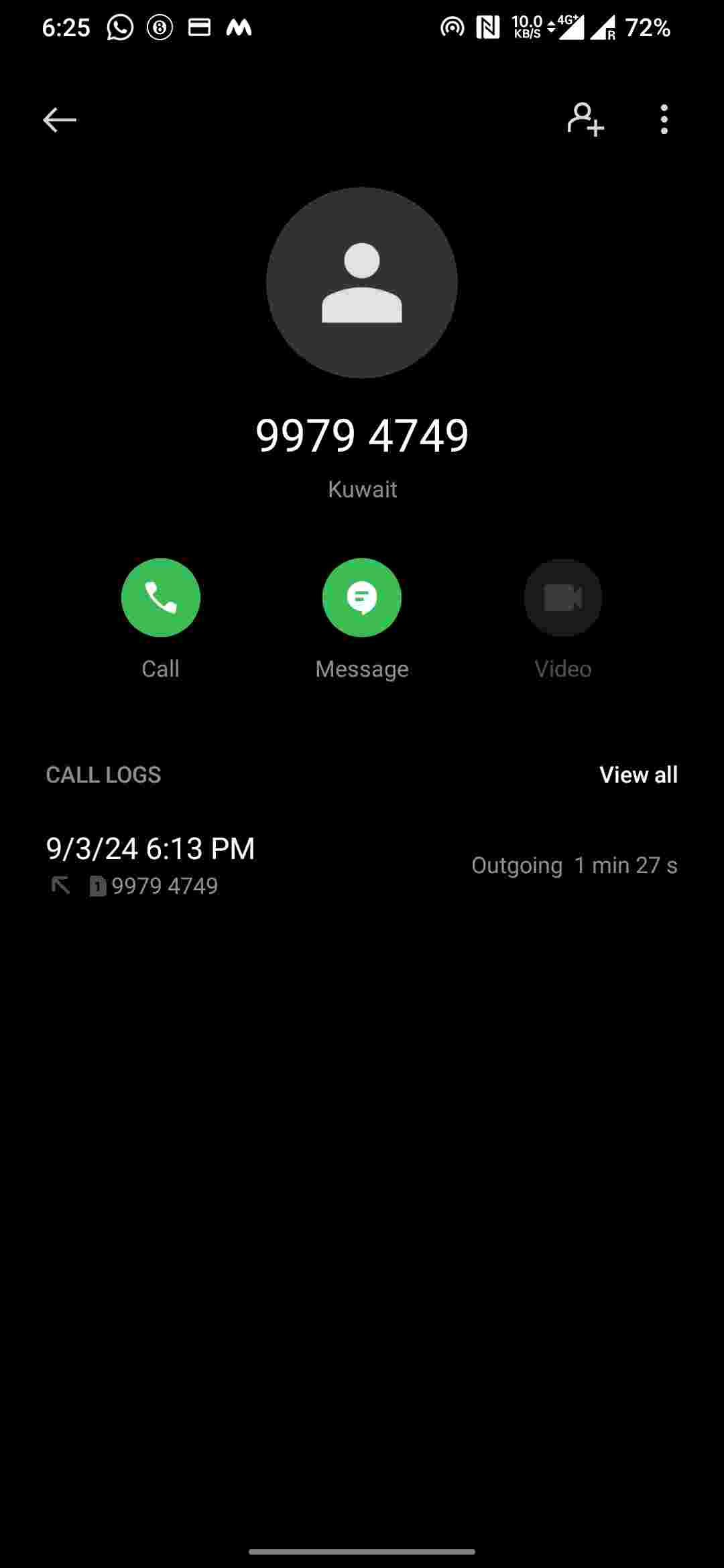The width and height of the screenshot is (724, 1568).
Task: View all call logs
Action: pos(638,775)
